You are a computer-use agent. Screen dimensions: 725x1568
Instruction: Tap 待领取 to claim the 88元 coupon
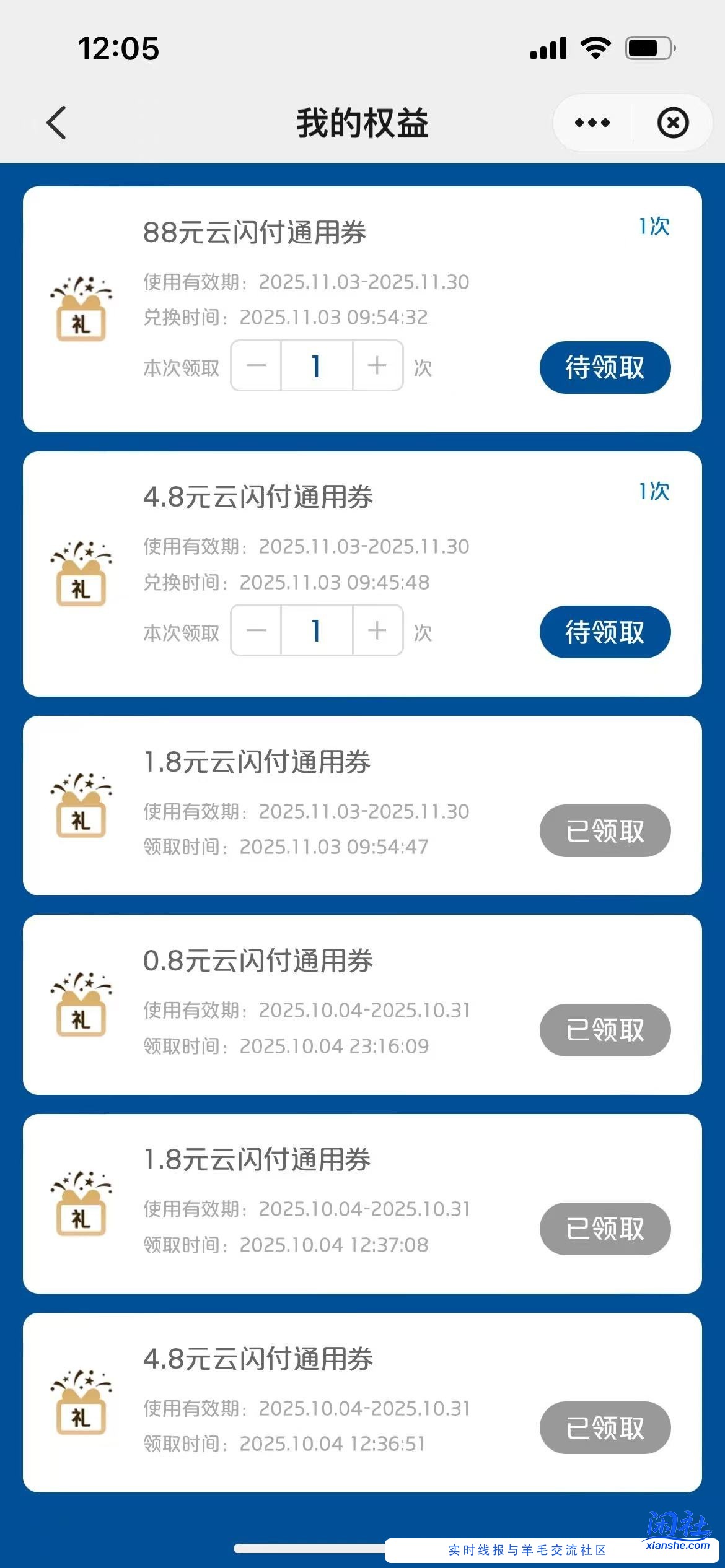(x=605, y=367)
